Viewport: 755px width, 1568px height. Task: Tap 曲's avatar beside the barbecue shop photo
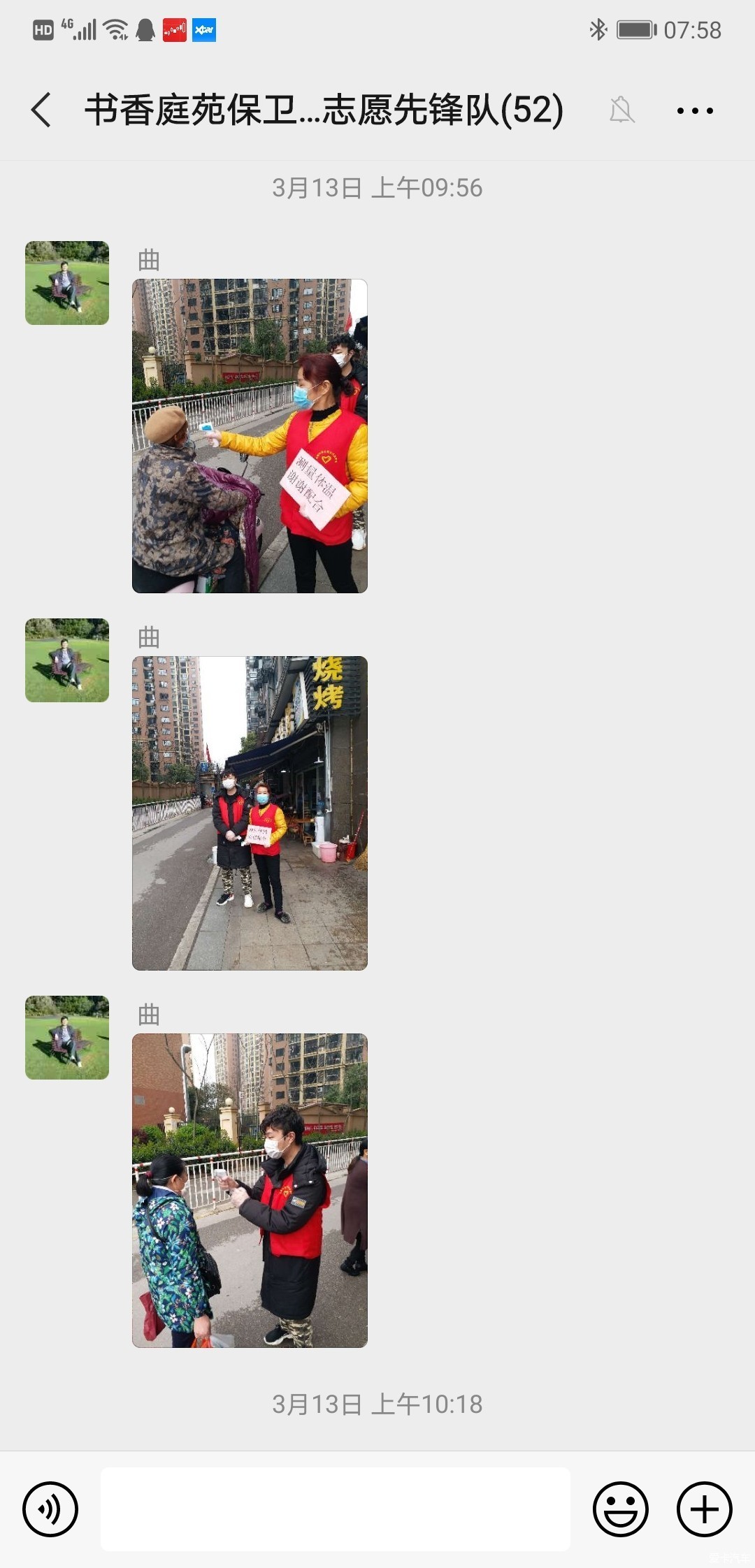[x=67, y=660]
